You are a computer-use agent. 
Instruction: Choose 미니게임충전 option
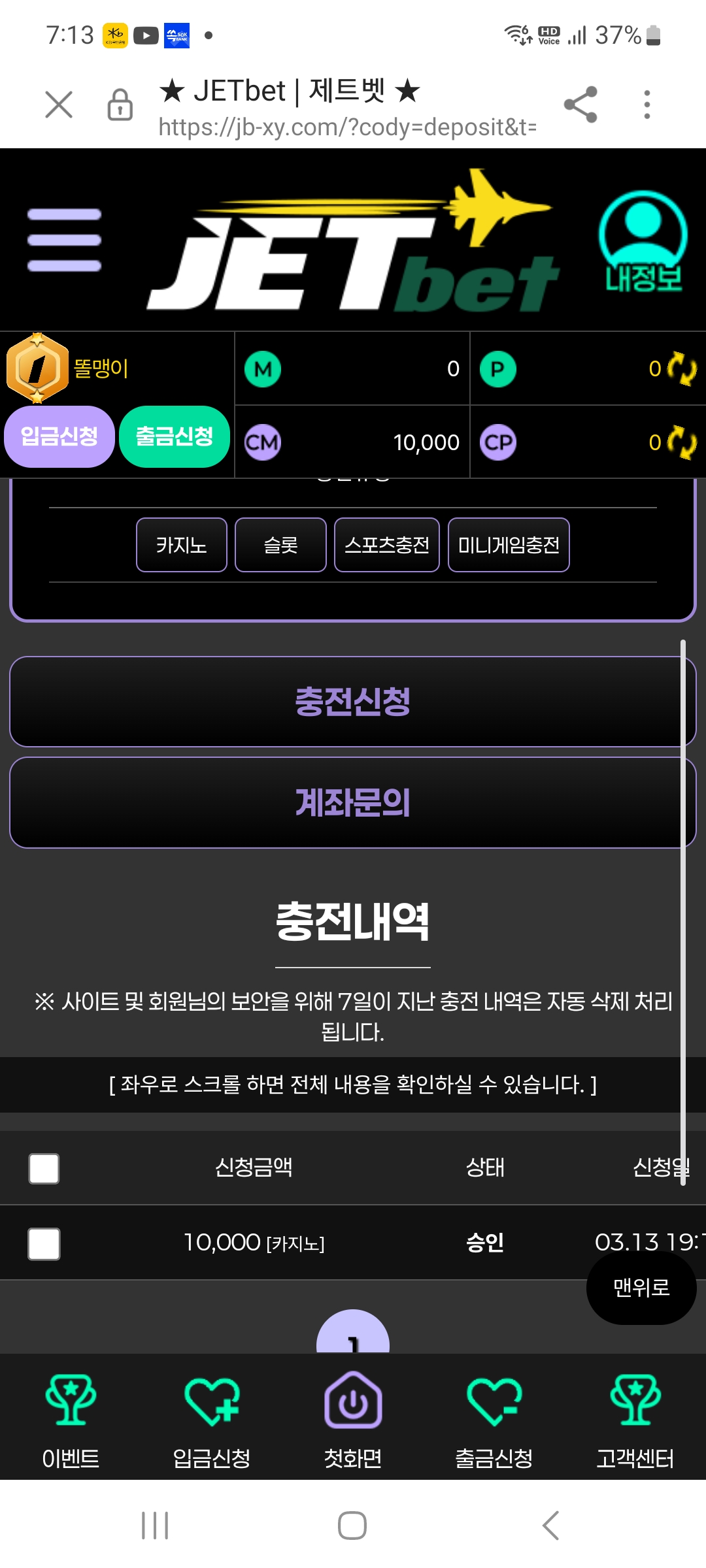pyautogui.click(x=509, y=545)
